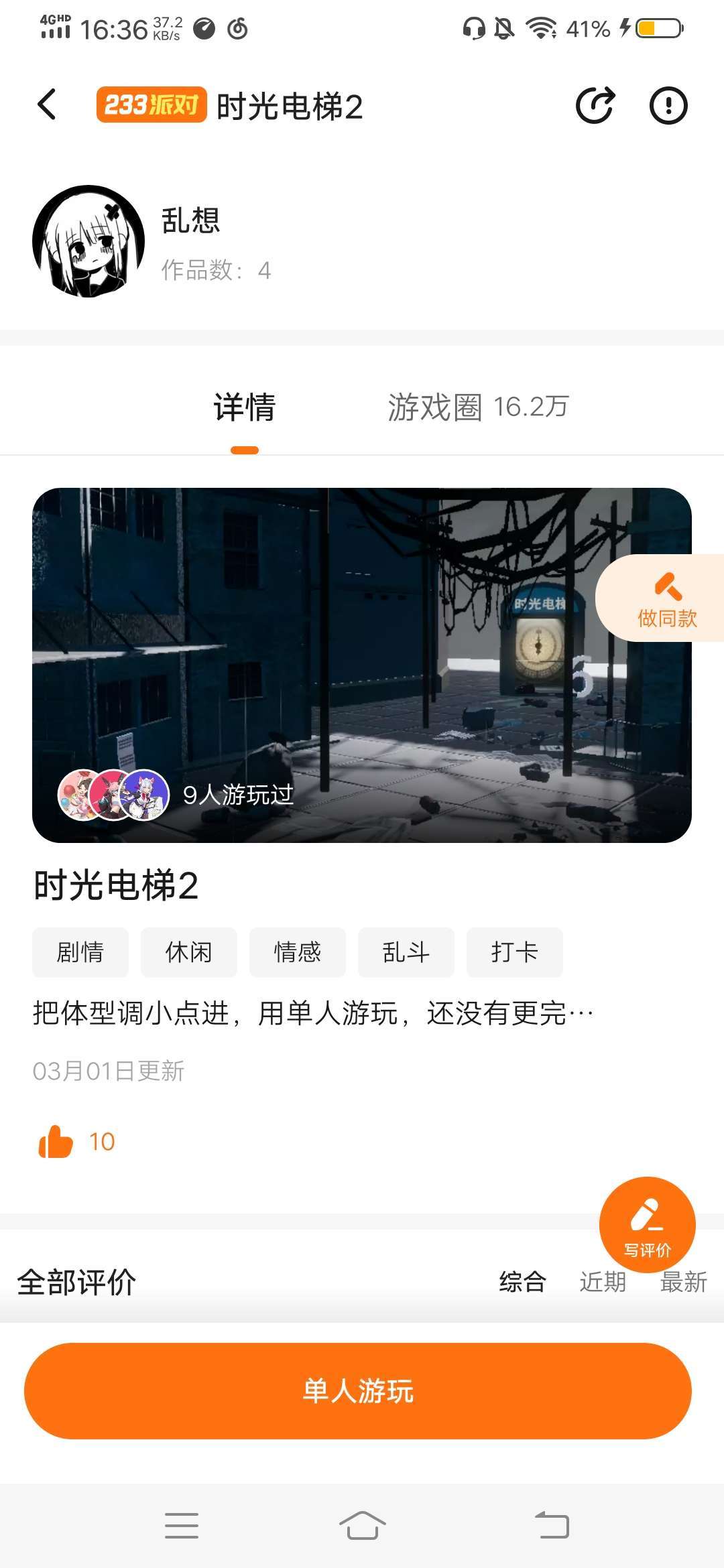Screen dimensions: 724x1568
Task: Sort reviews by 近期
Action: click(603, 1282)
